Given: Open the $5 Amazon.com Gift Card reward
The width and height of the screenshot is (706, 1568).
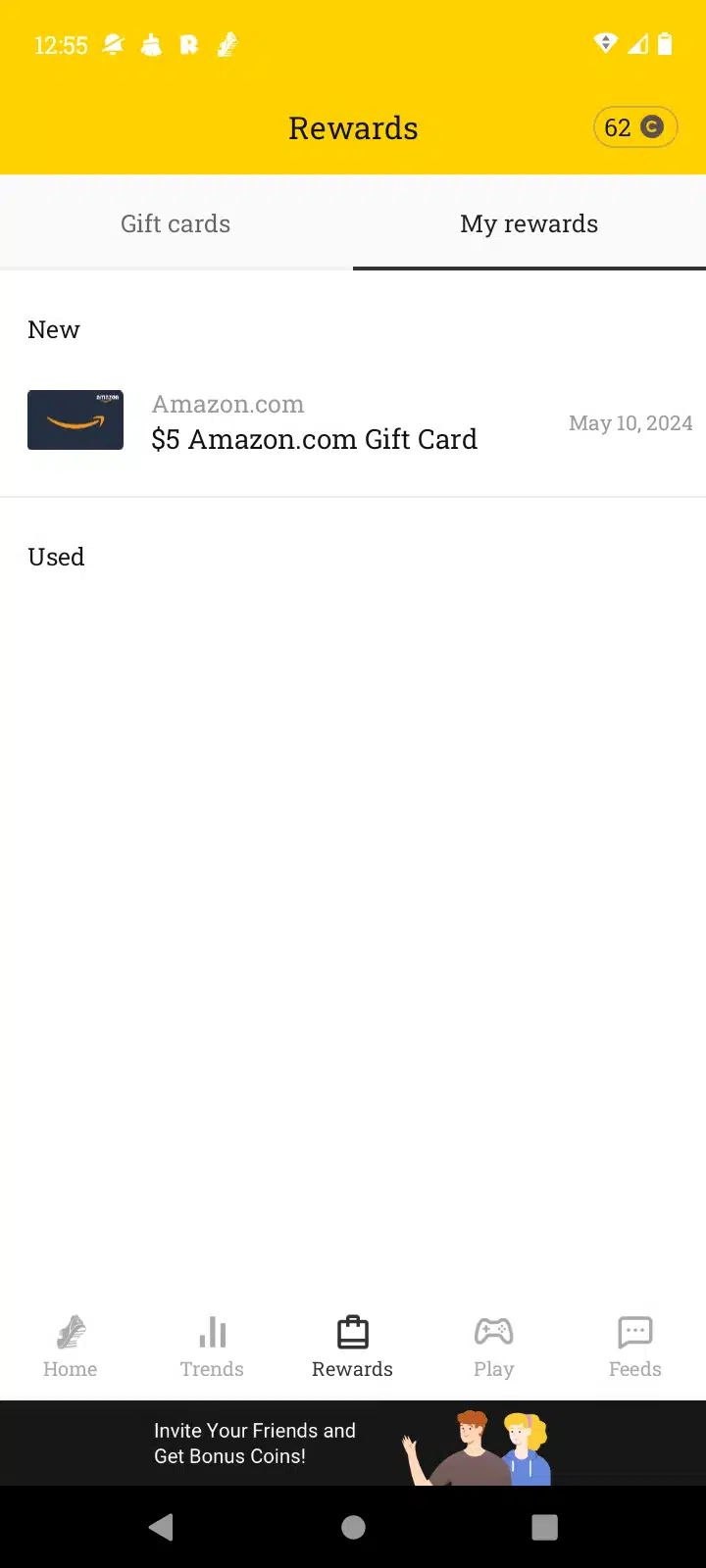Looking at the screenshot, I should pos(314,423).
